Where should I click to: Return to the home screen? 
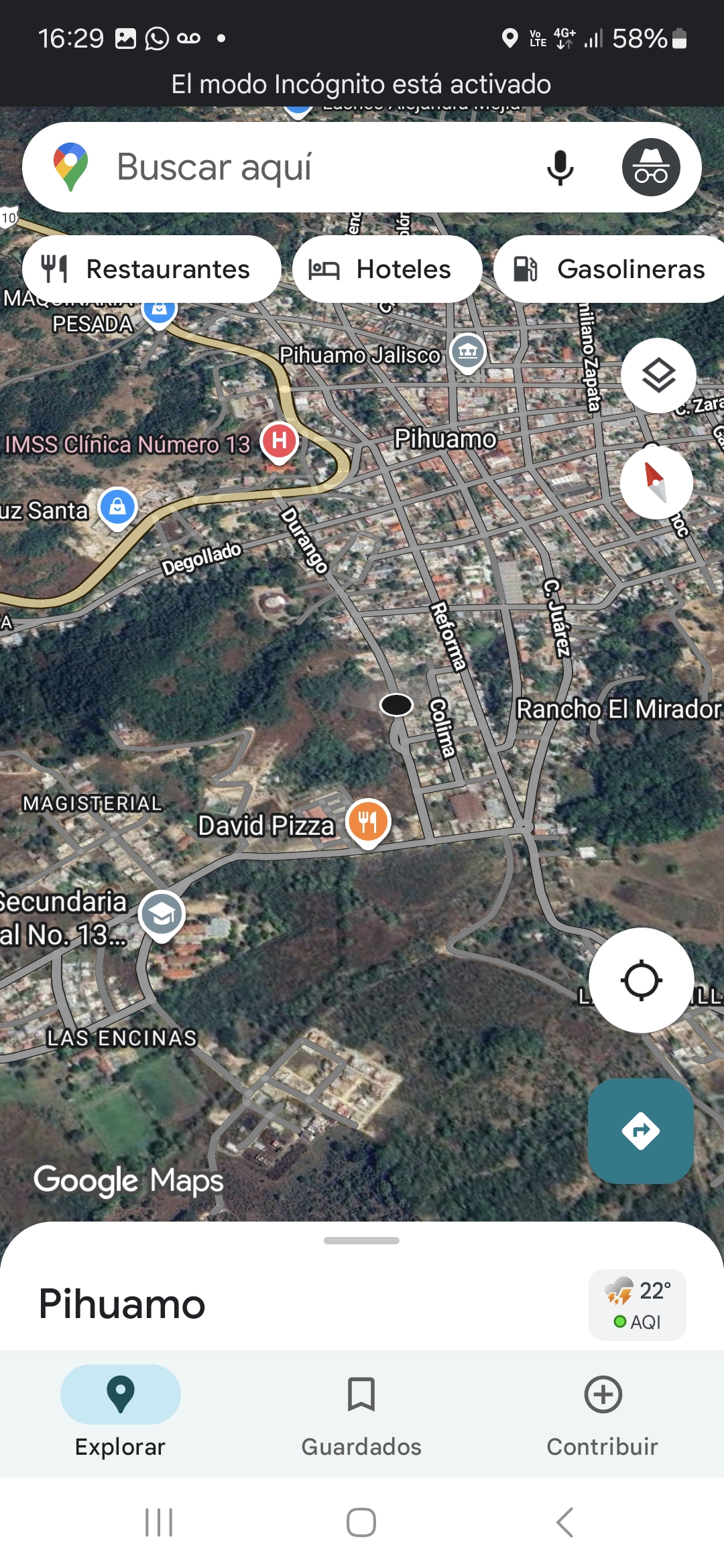(x=361, y=1522)
